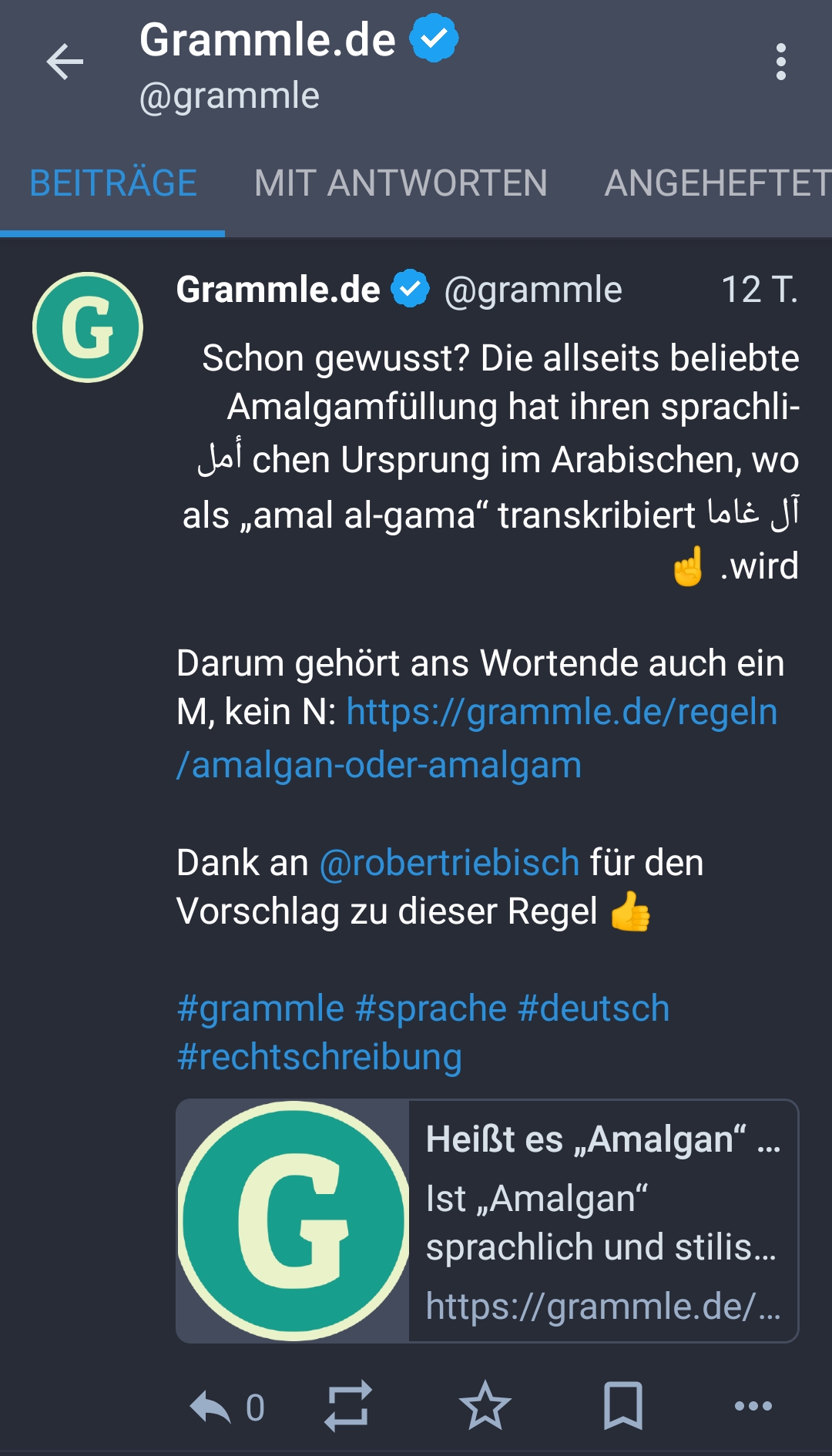Switch to the MIT ANTWORTEN tab
The width and height of the screenshot is (832, 1456).
(400, 185)
